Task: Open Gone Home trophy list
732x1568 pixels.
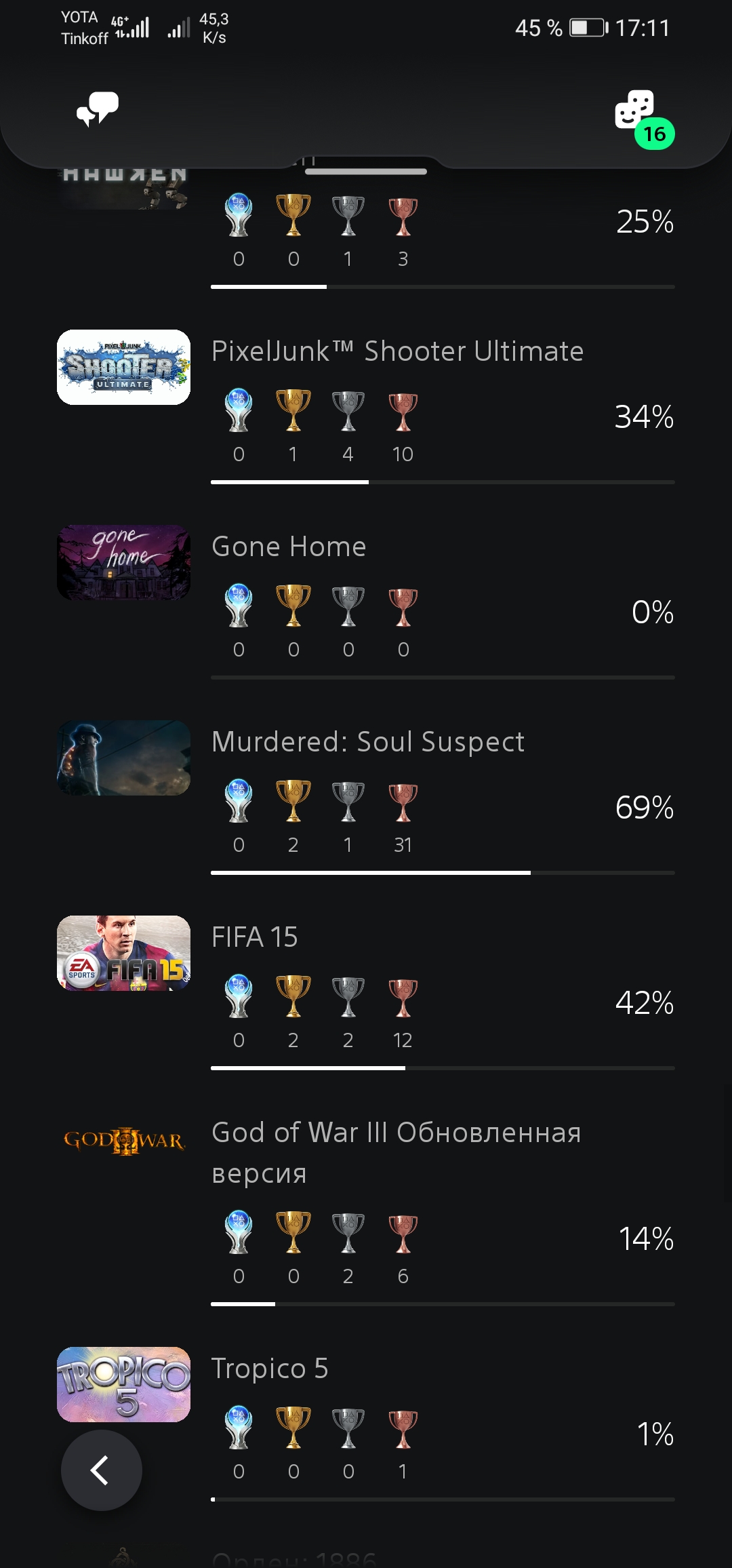Action: 366,601
